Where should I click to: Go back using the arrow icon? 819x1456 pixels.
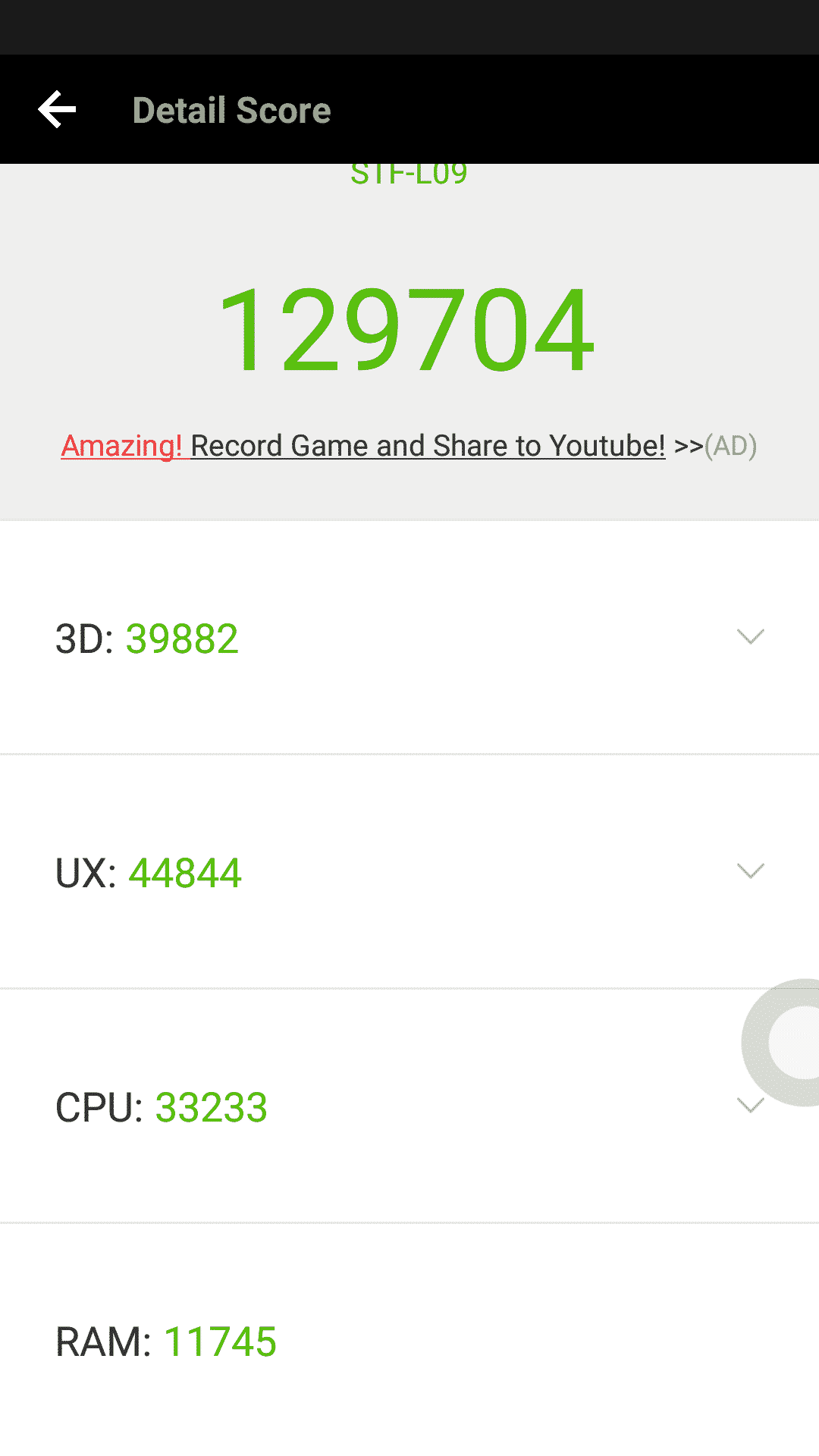tap(57, 110)
